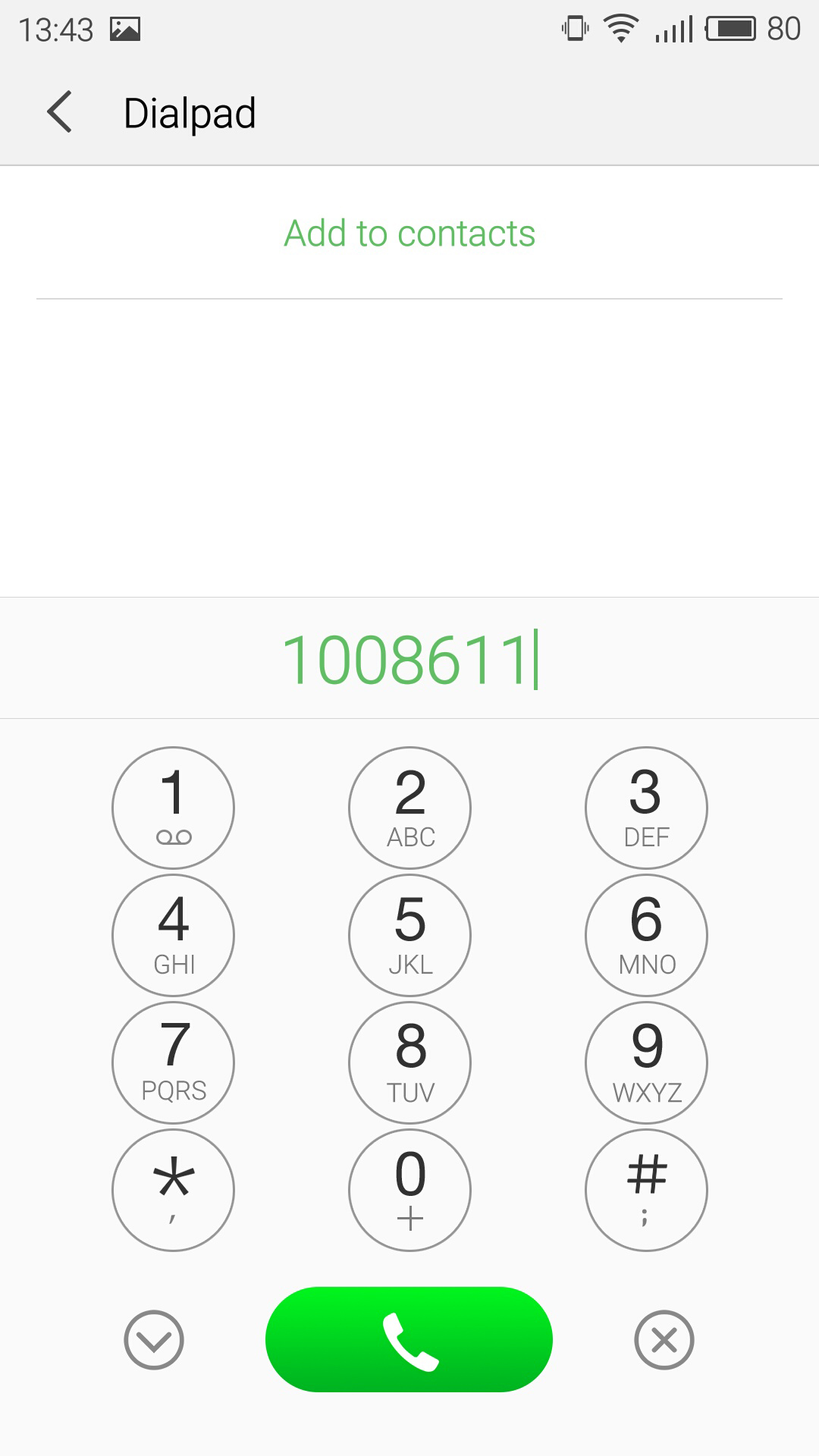Add the number to contacts
The image size is (819, 1456).
pyautogui.click(x=409, y=234)
